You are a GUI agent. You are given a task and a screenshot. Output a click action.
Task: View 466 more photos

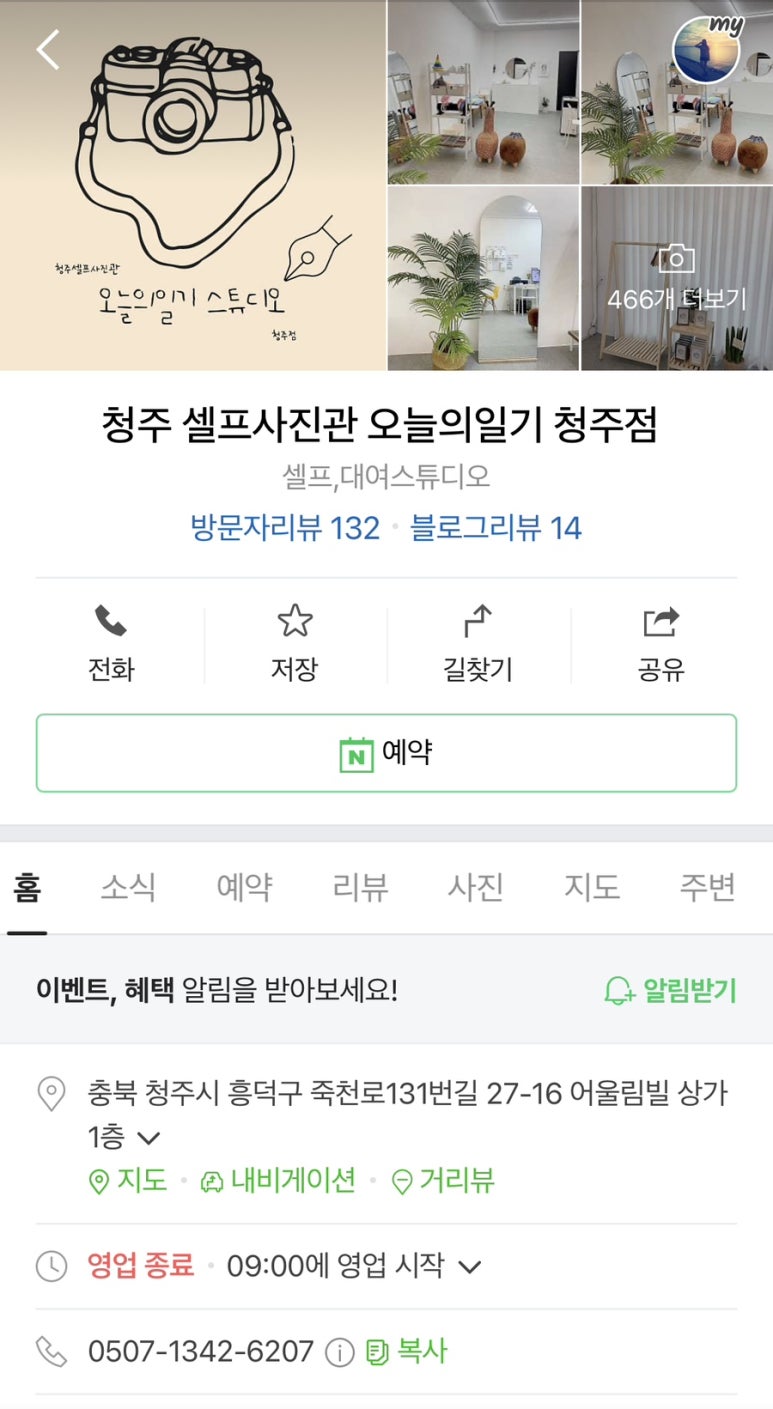coord(677,280)
